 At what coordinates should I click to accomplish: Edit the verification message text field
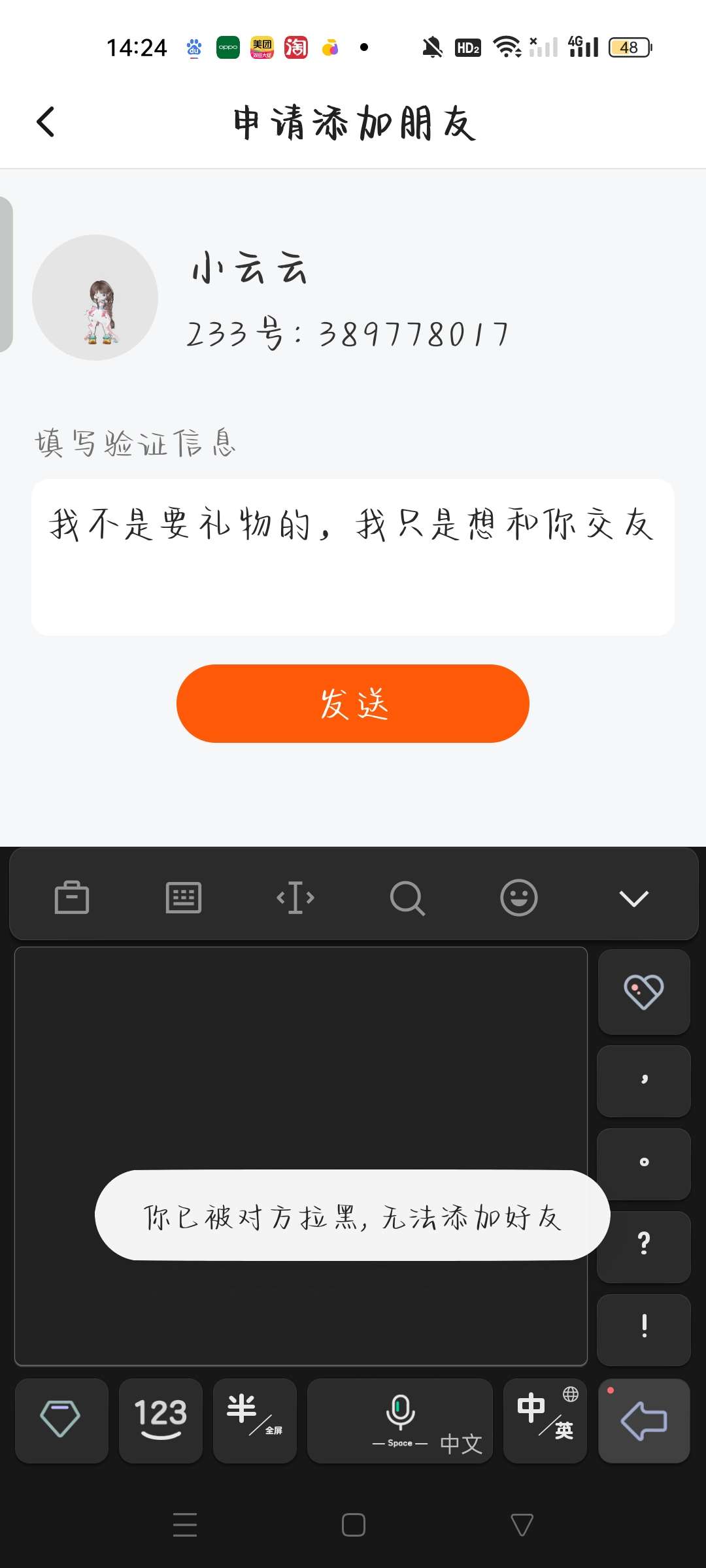(x=353, y=557)
